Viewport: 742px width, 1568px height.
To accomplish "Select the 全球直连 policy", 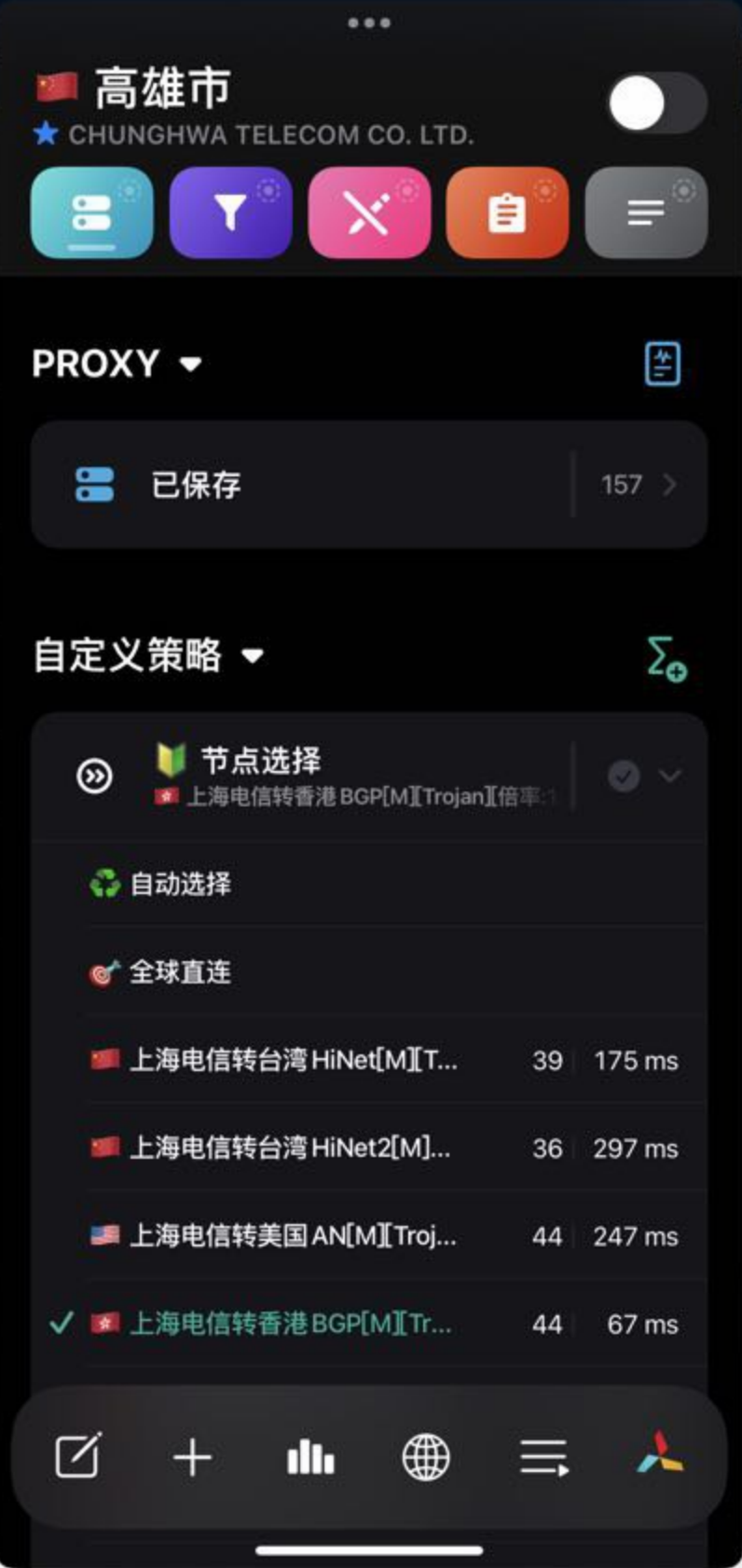I will click(181, 972).
